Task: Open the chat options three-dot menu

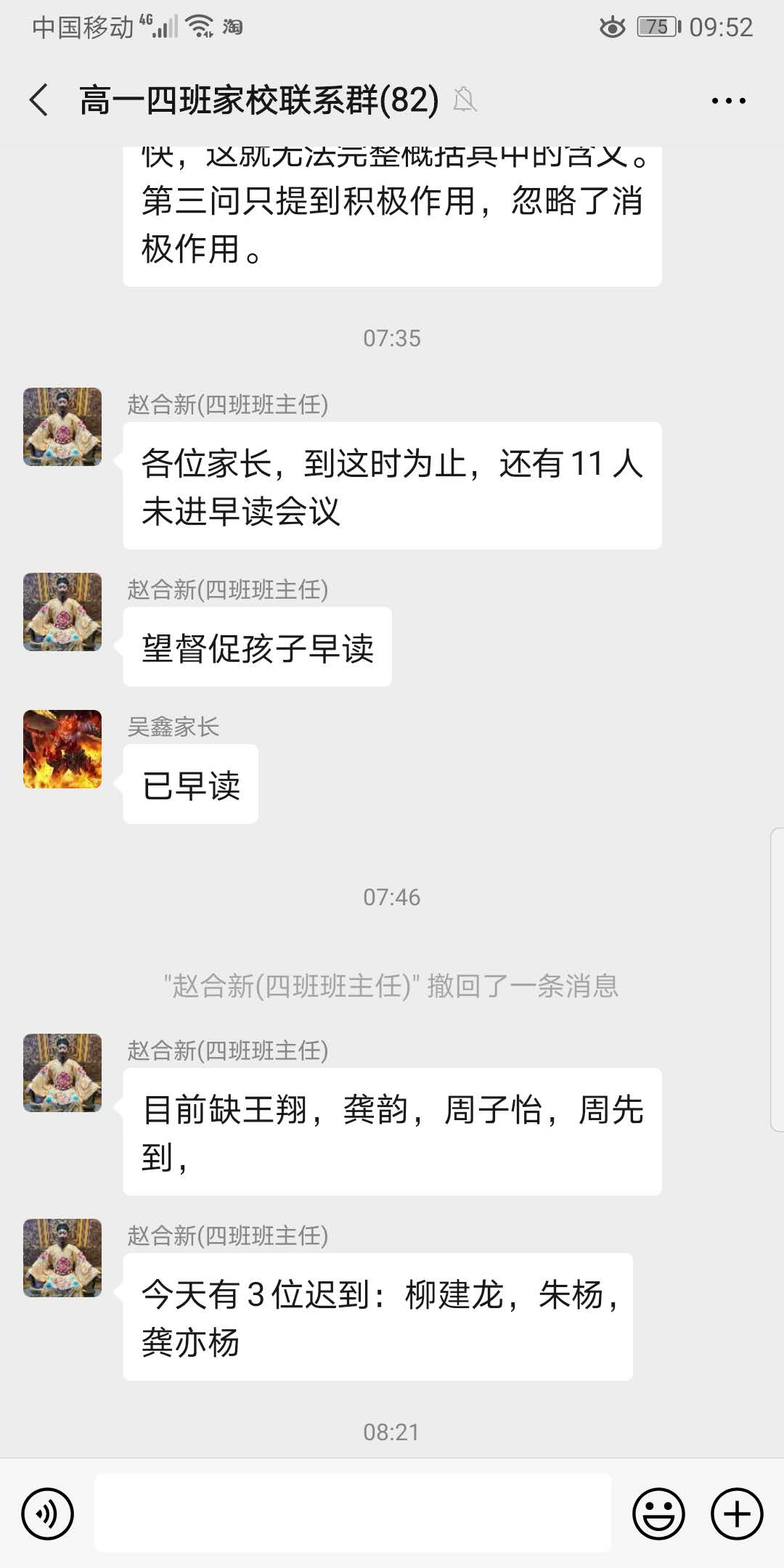Action: coord(728,101)
